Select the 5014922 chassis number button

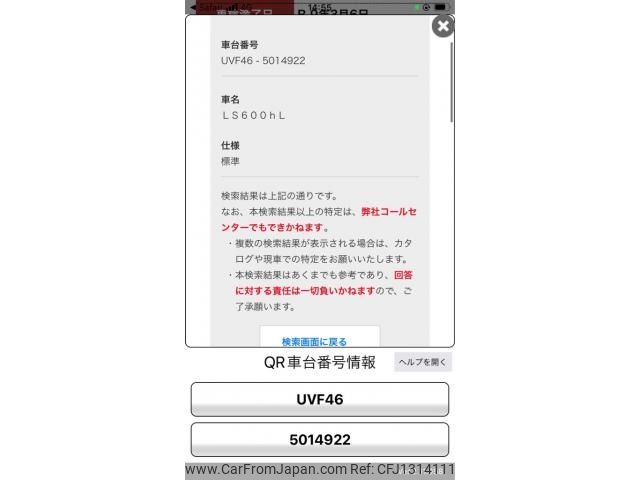319,439
